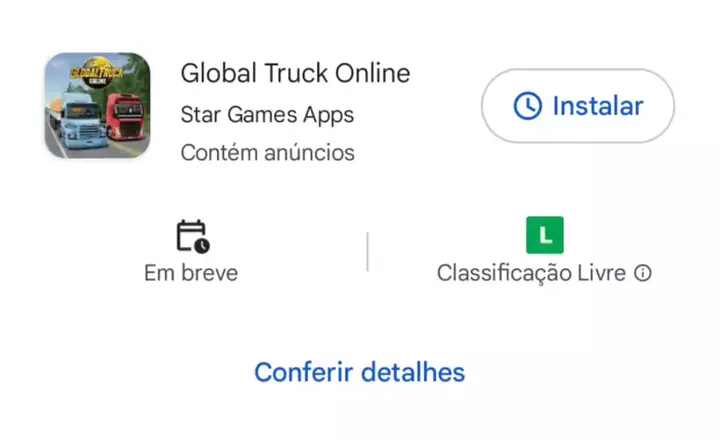The image size is (720, 440).
Task: Tap the Instalar button
Action: 578,106
